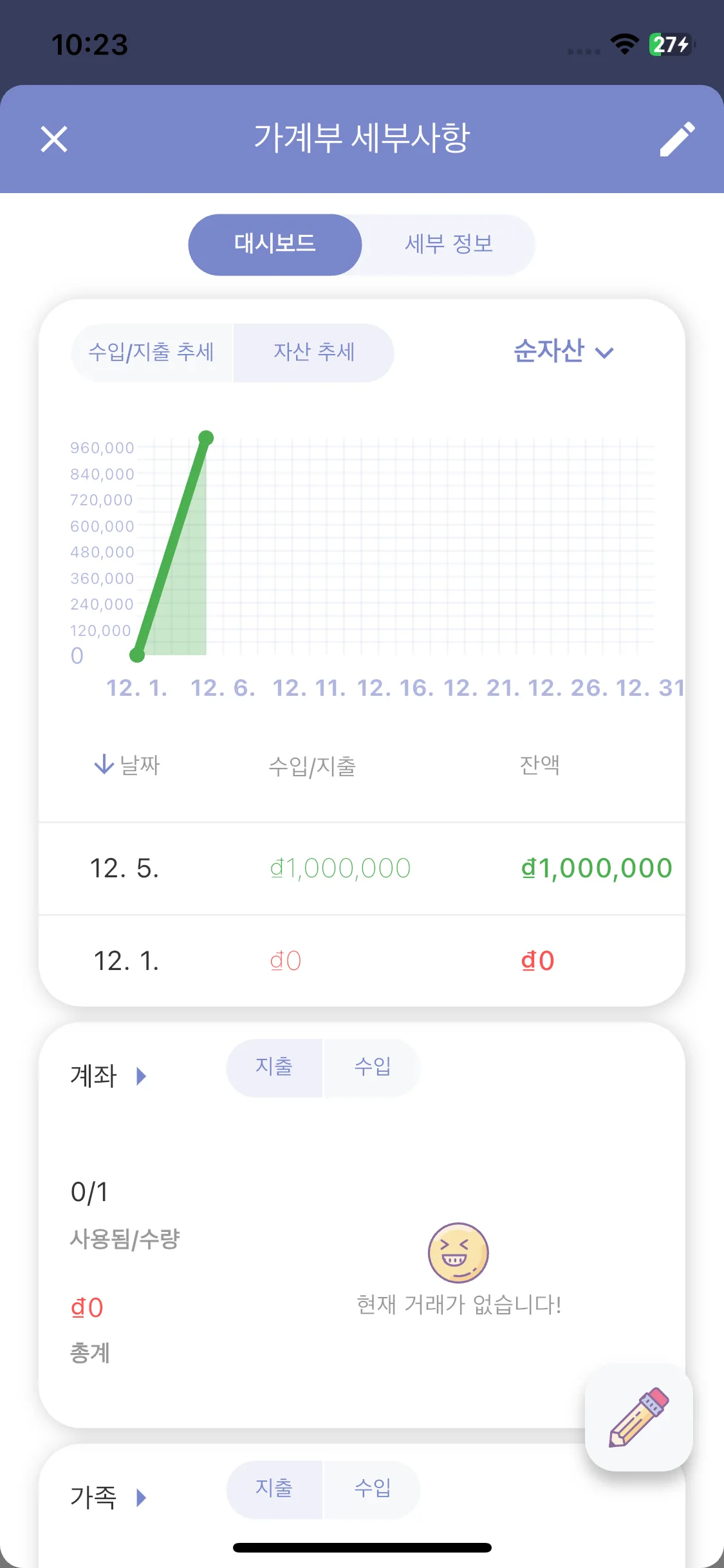Select the 자산 추세 chart view

tap(314, 353)
